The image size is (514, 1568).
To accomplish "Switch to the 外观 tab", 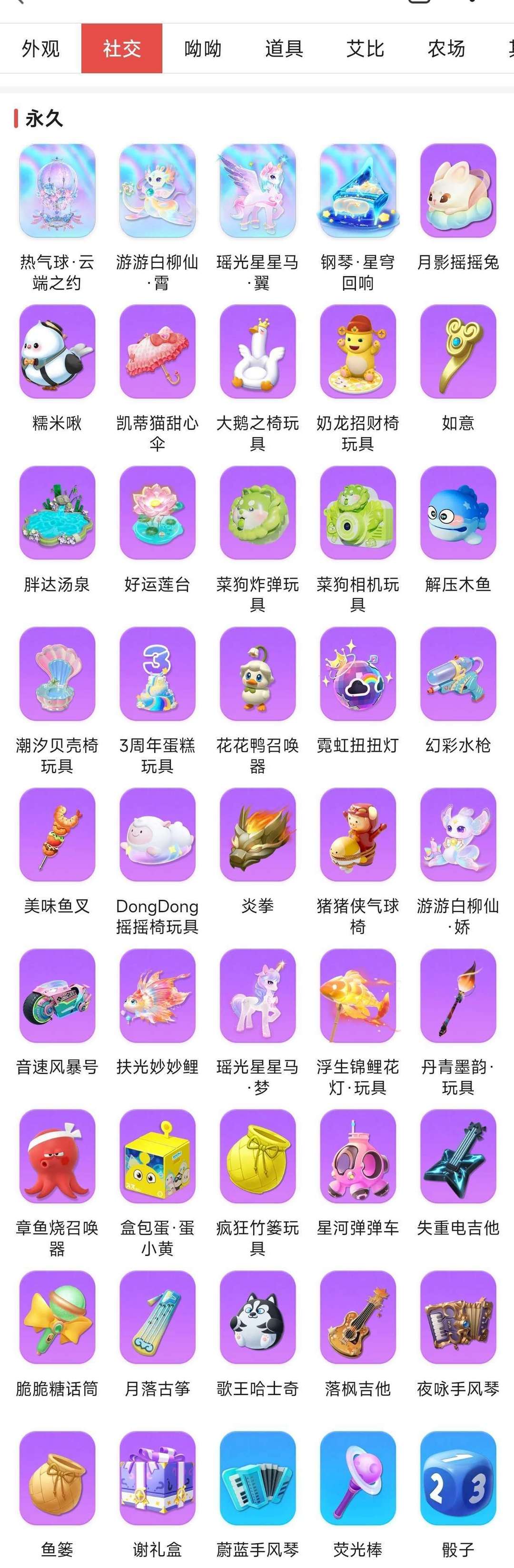I will (41, 48).
